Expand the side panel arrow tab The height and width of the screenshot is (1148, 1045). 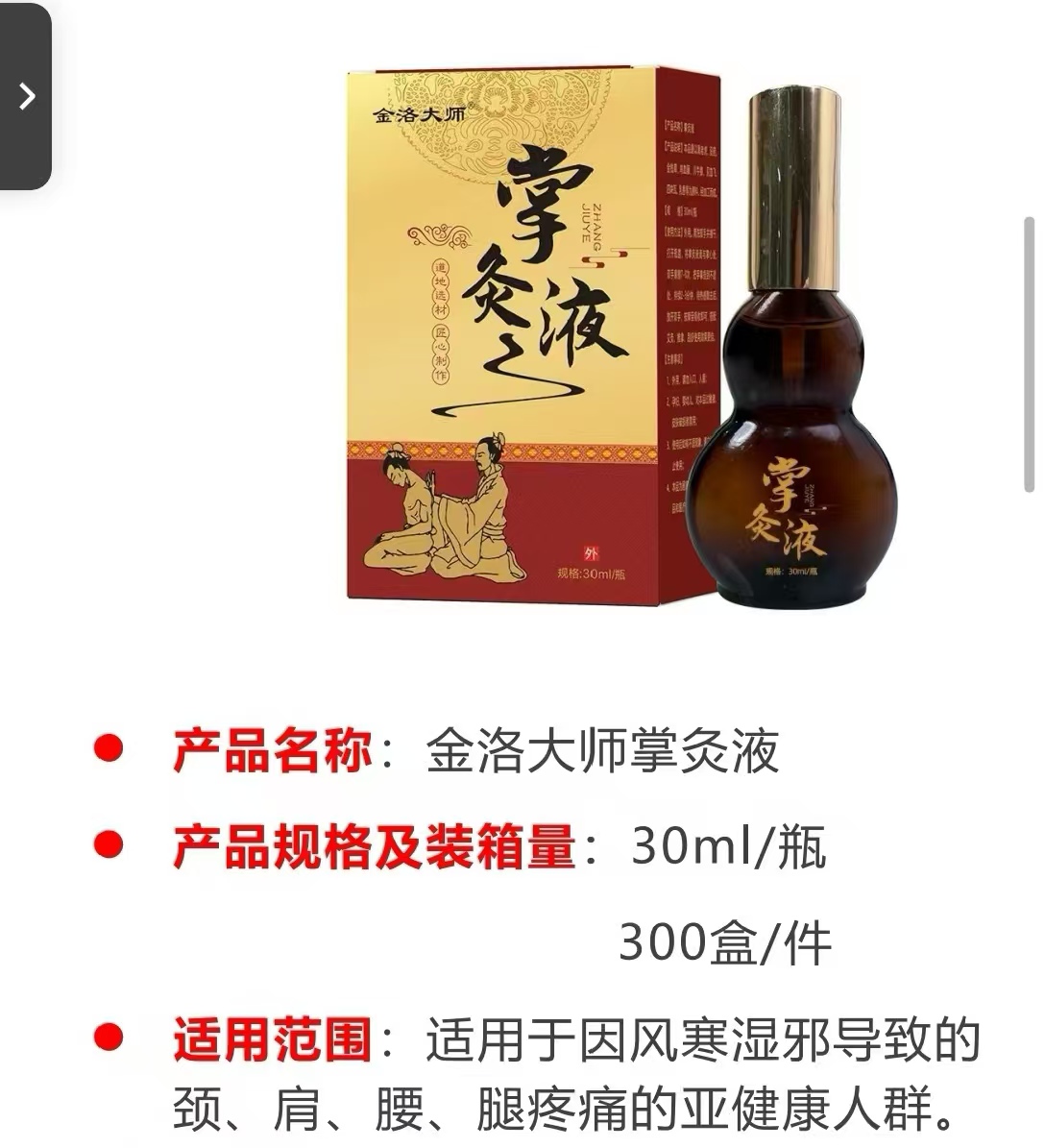tap(26, 96)
